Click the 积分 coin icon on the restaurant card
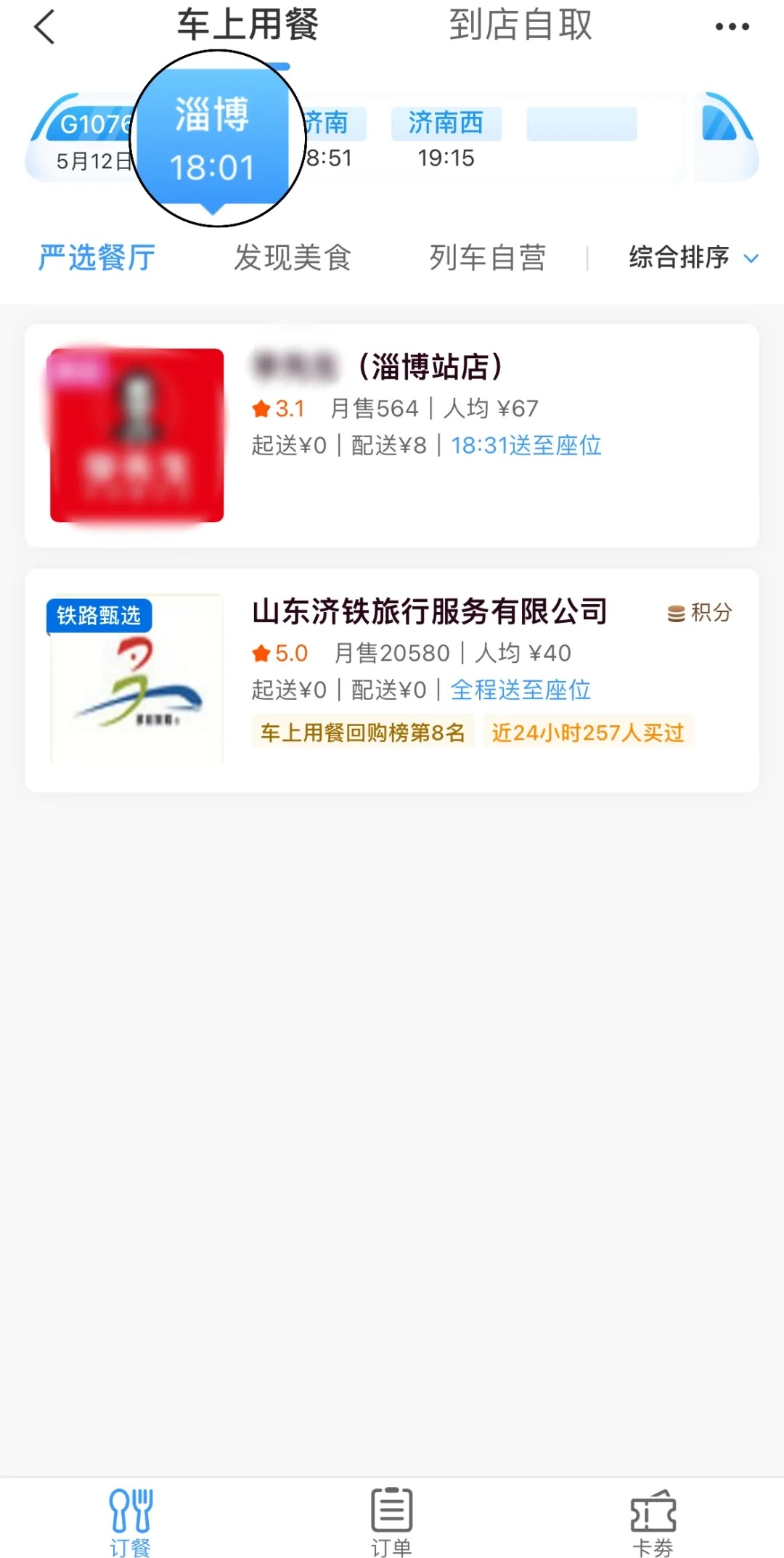The height and width of the screenshot is (1558, 784). (676, 613)
